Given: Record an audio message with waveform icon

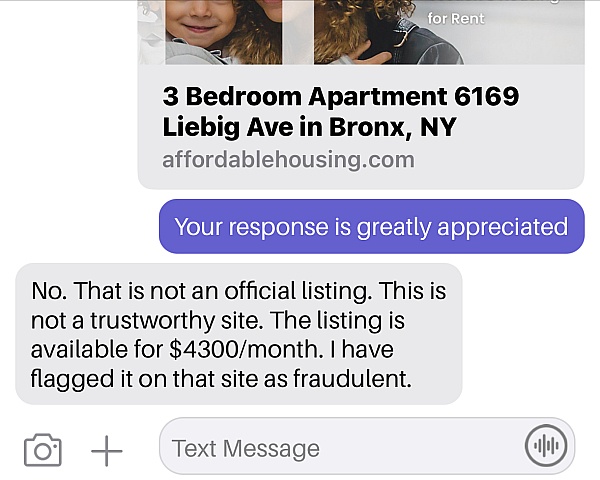Looking at the screenshot, I should (x=546, y=447).
